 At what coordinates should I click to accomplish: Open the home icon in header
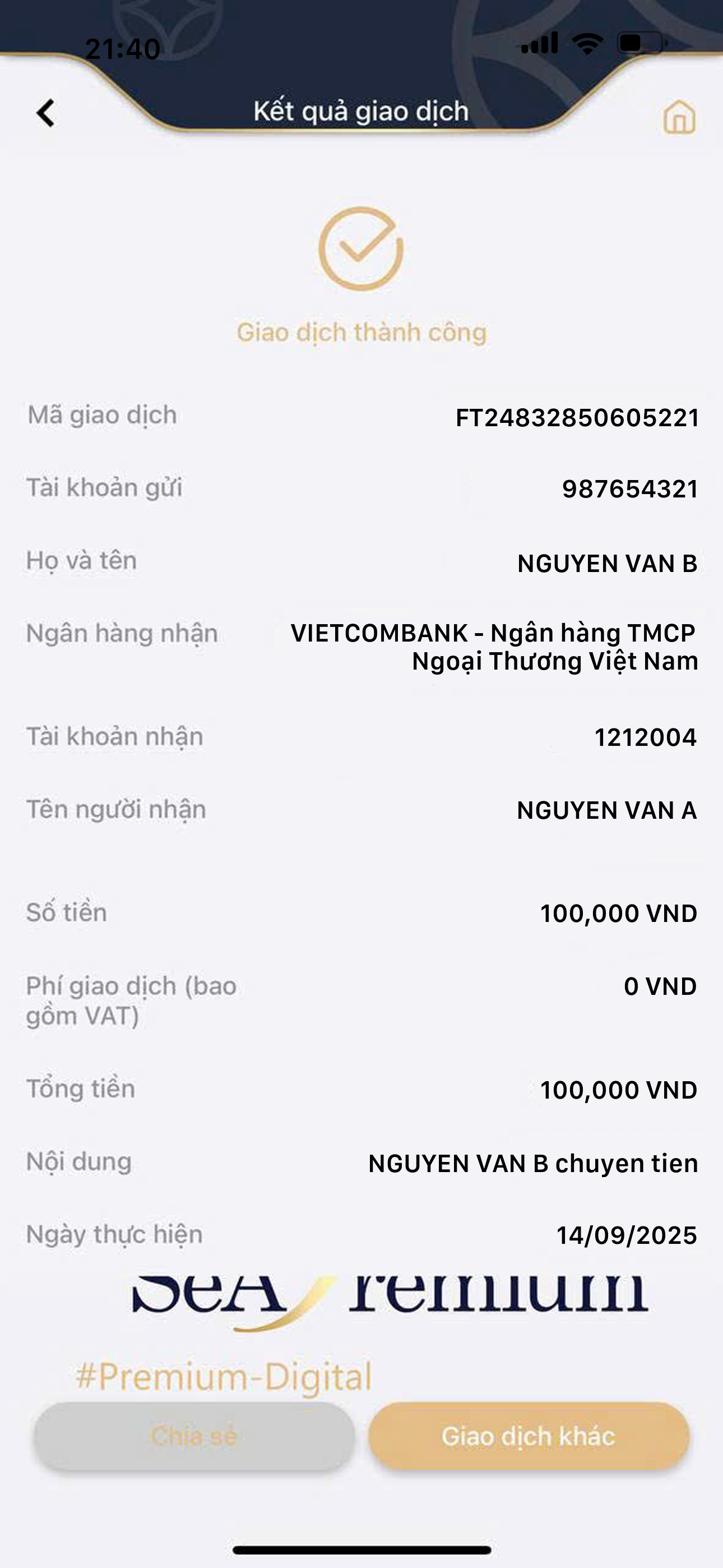click(679, 117)
